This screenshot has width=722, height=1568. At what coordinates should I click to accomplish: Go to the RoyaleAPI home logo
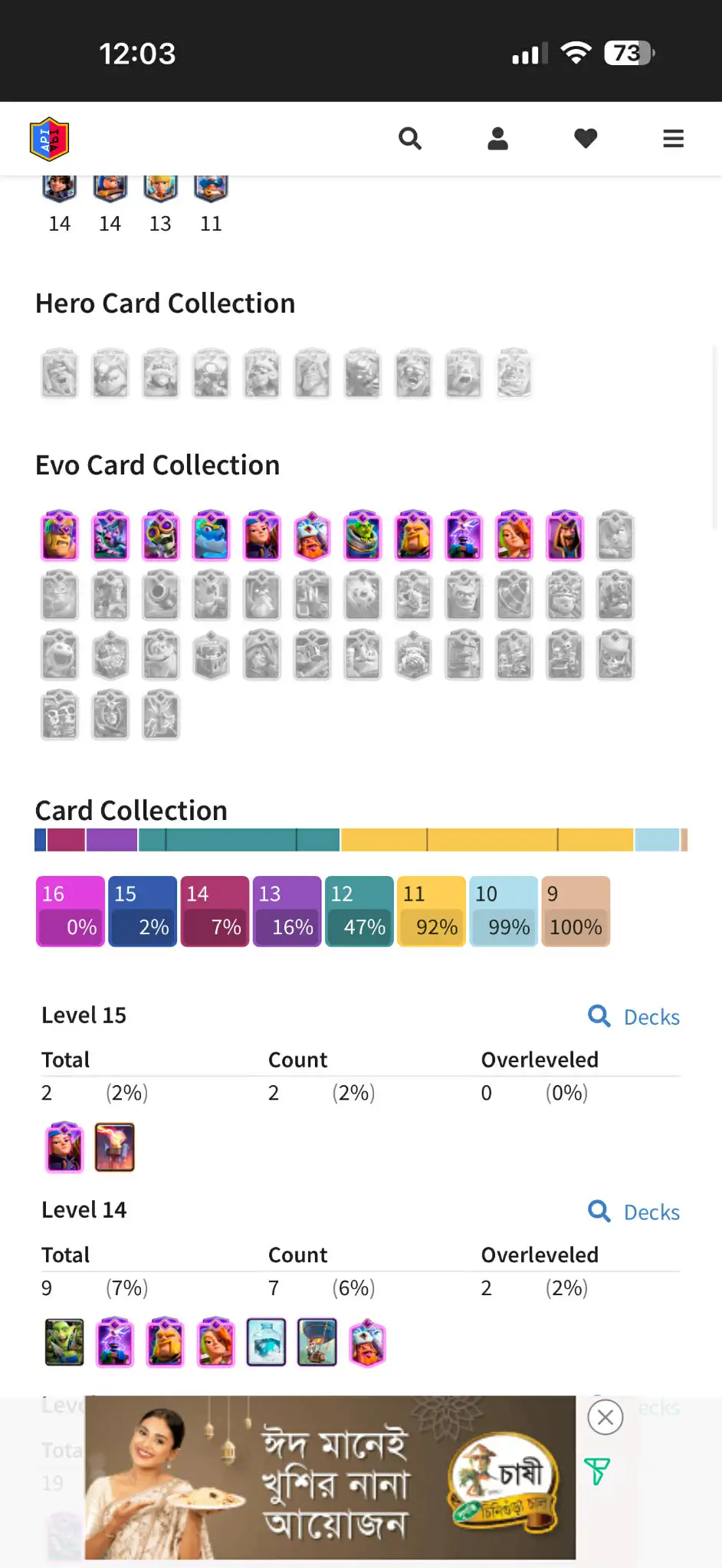(50, 139)
